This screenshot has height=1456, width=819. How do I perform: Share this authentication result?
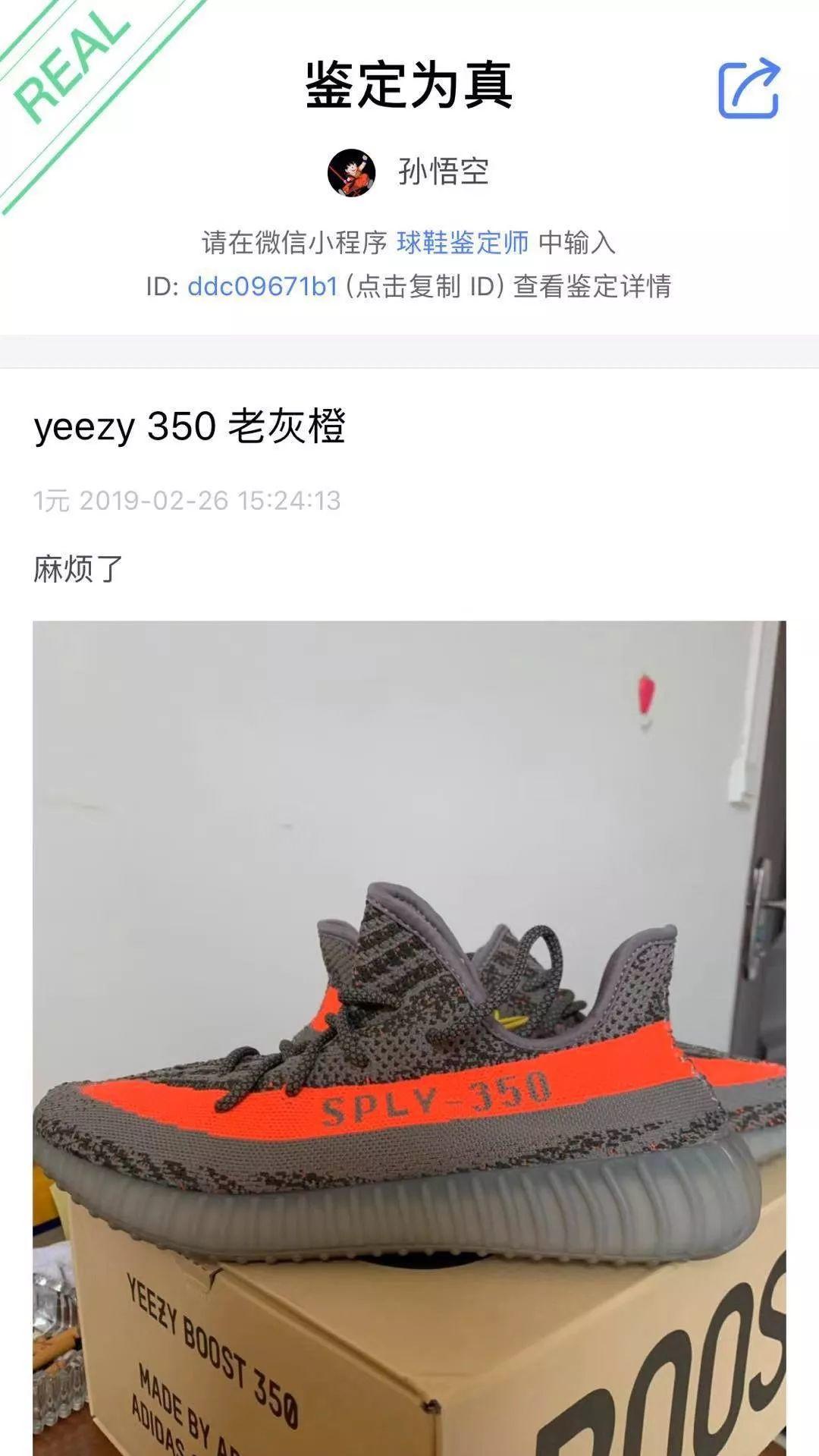click(748, 88)
